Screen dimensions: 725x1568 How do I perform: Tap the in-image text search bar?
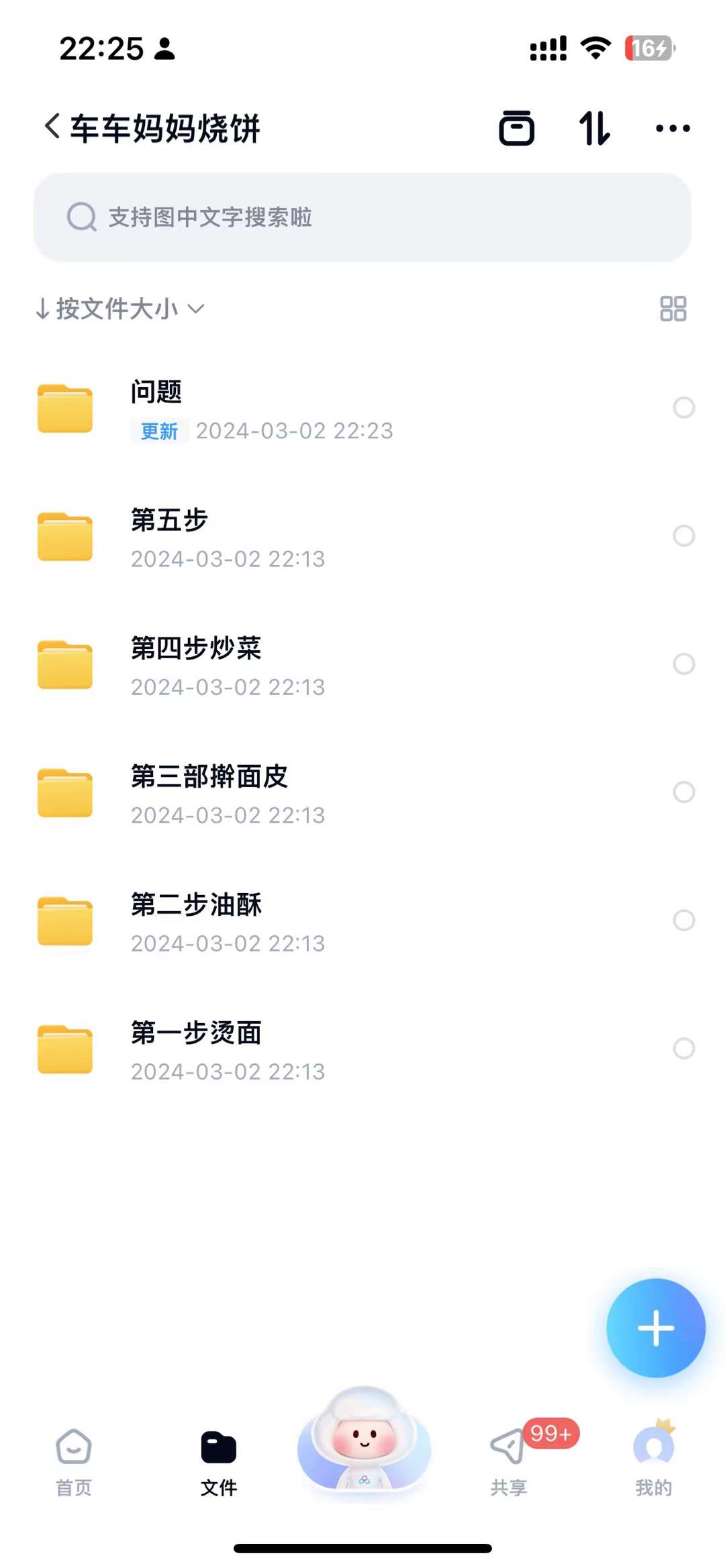tap(362, 216)
